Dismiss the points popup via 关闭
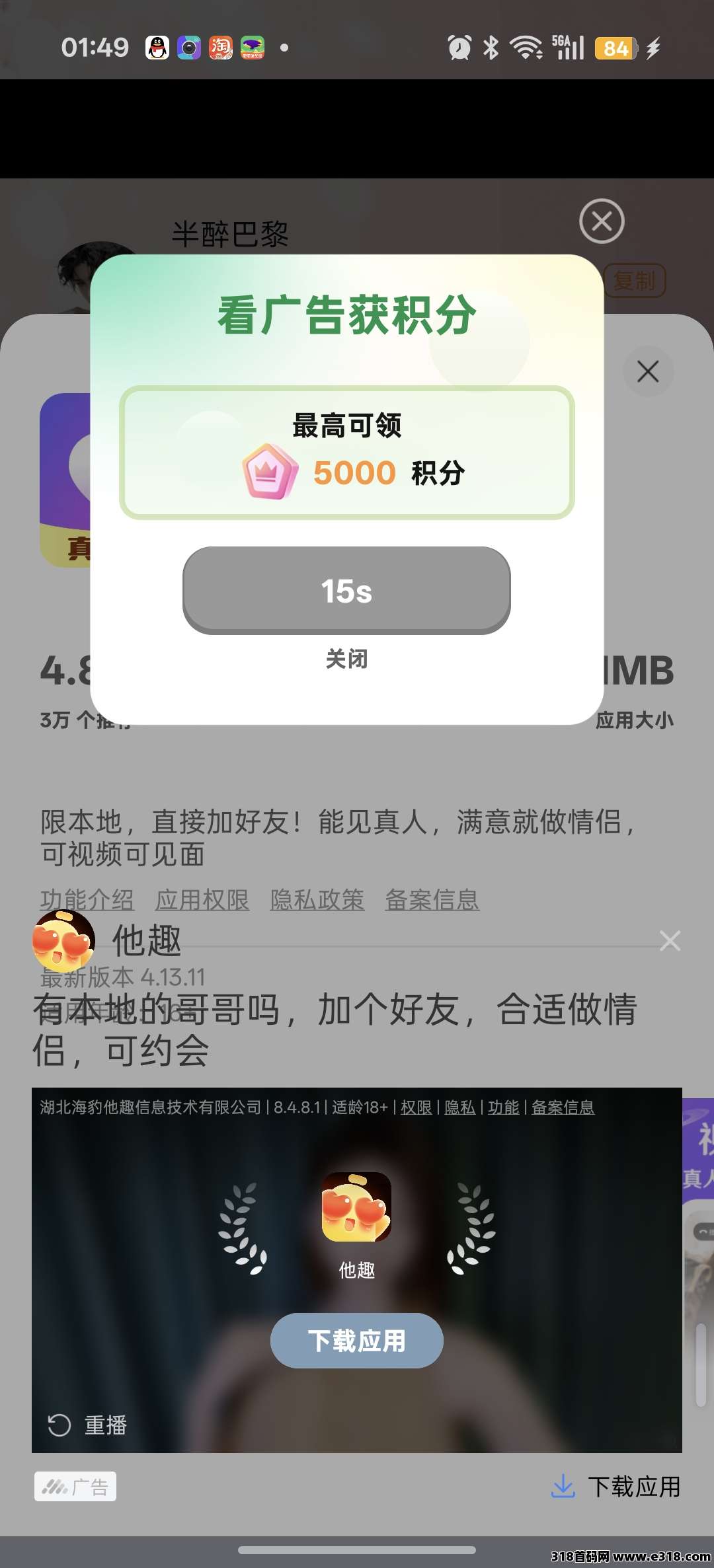The height and width of the screenshot is (1568, 714). (x=346, y=659)
